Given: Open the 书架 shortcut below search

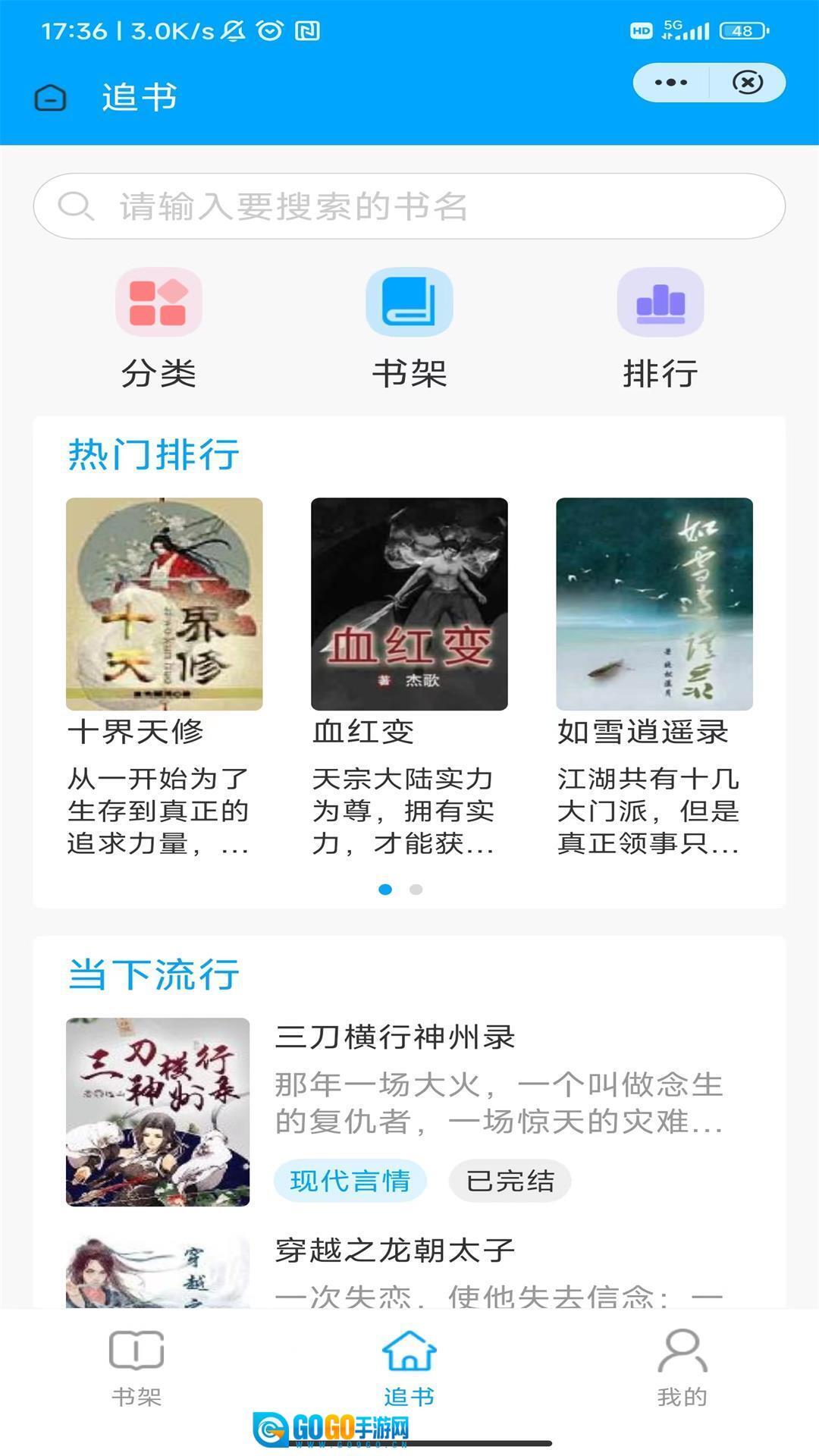Looking at the screenshot, I should click(409, 327).
